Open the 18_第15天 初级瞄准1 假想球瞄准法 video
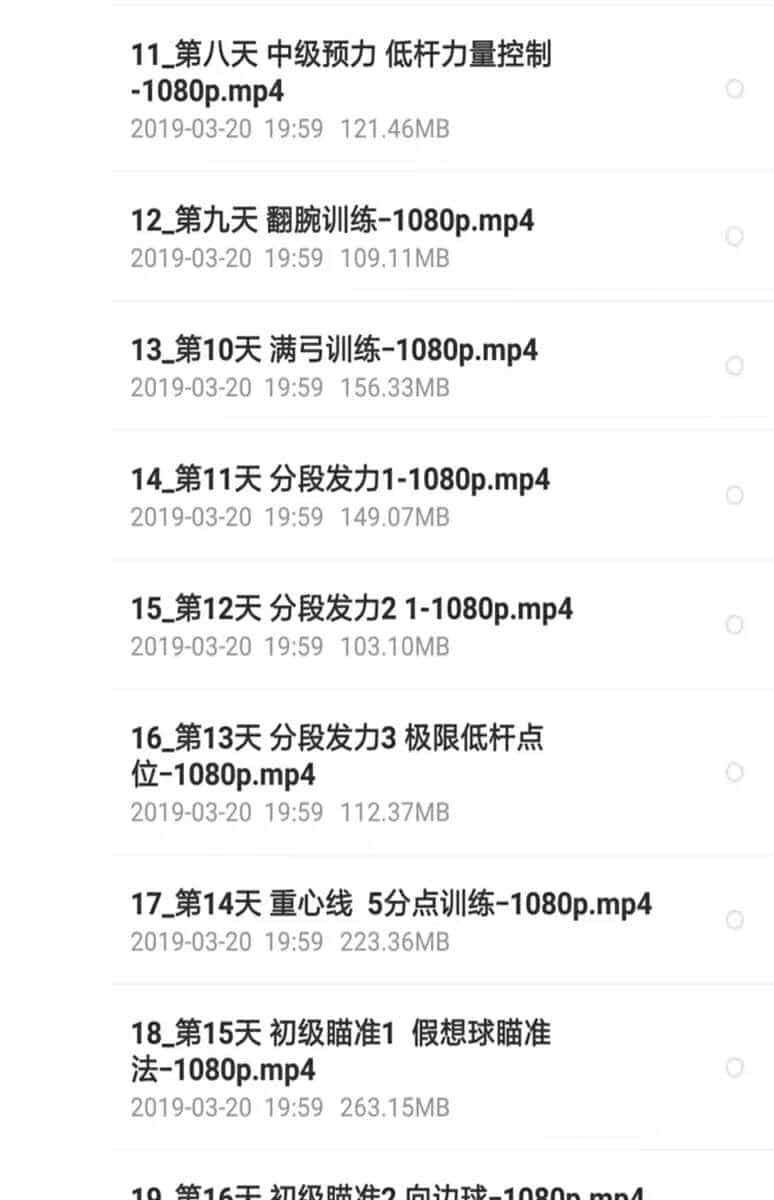This screenshot has width=774, height=1200. (341, 1051)
